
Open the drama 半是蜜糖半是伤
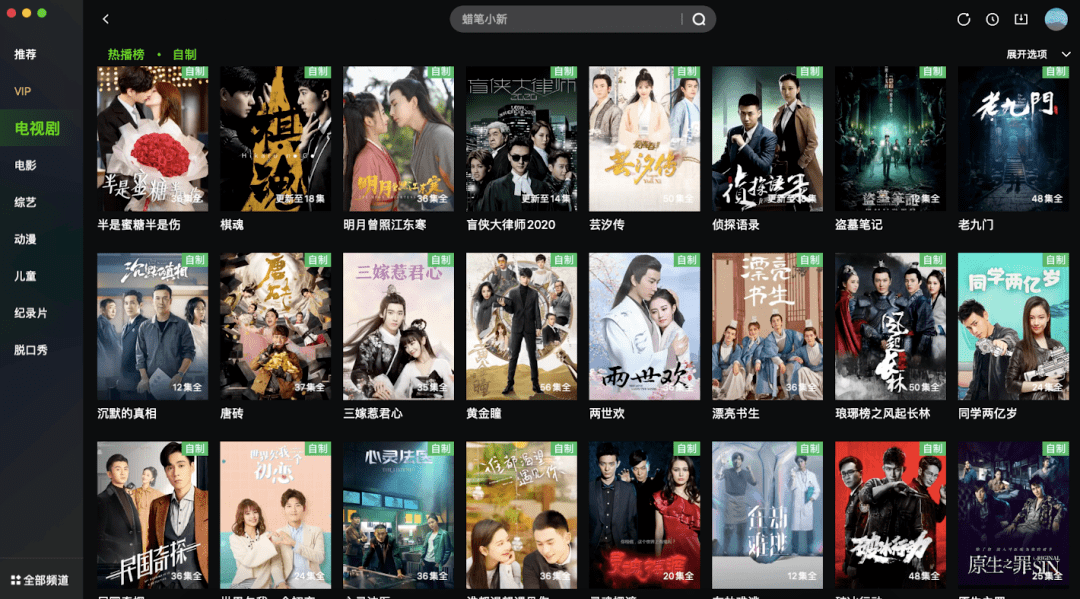click(152, 139)
